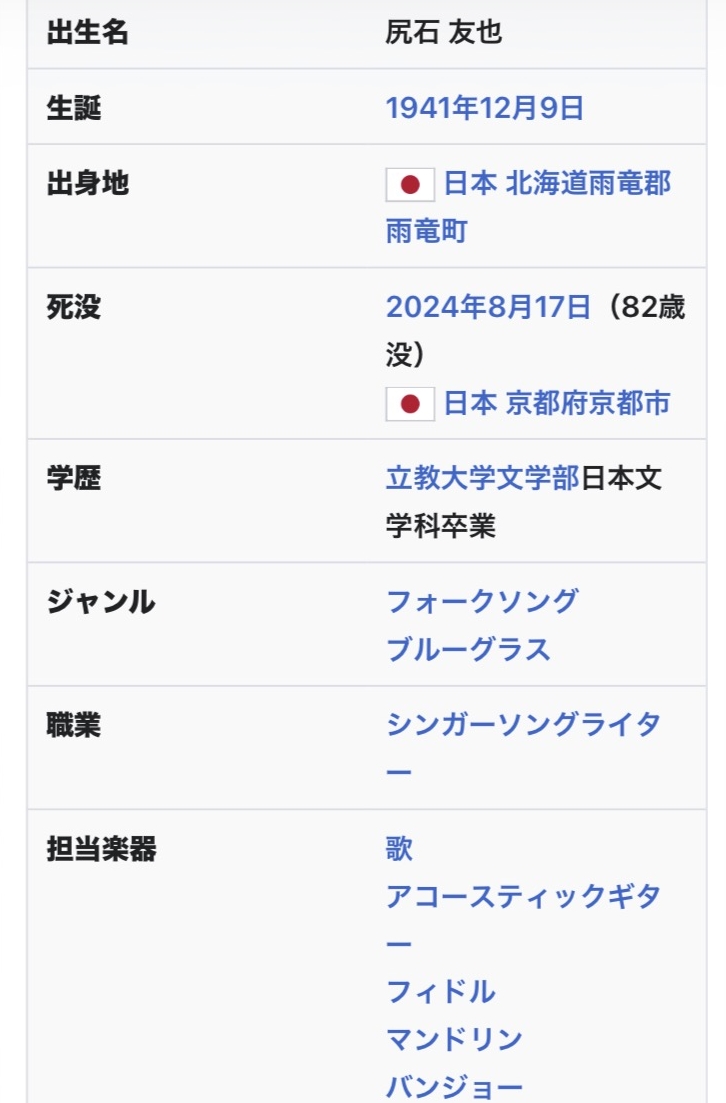Open the マンドリン link
This screenshot has width=726, height=1103.
point(454,1039)
